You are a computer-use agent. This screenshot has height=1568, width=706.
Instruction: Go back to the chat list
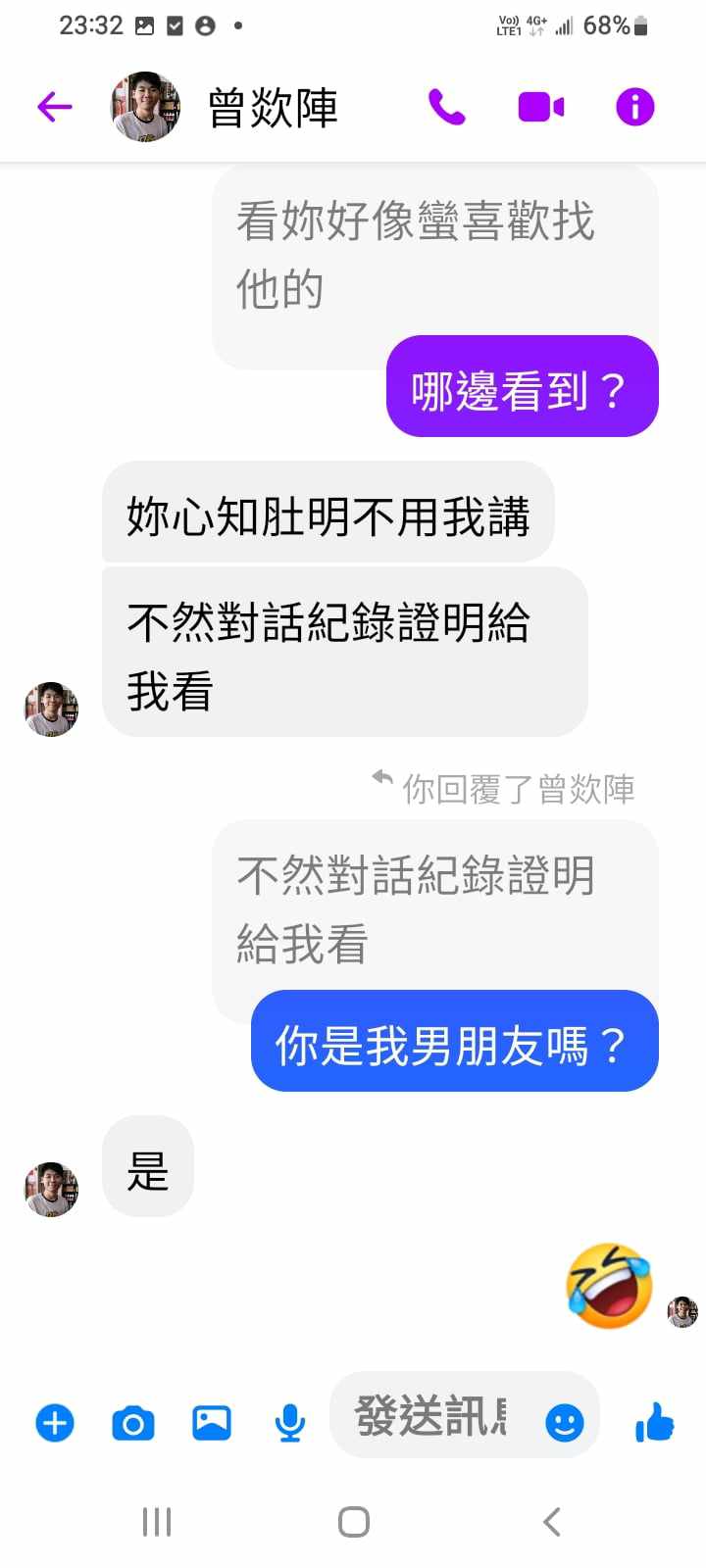click(x=55, y=107)
